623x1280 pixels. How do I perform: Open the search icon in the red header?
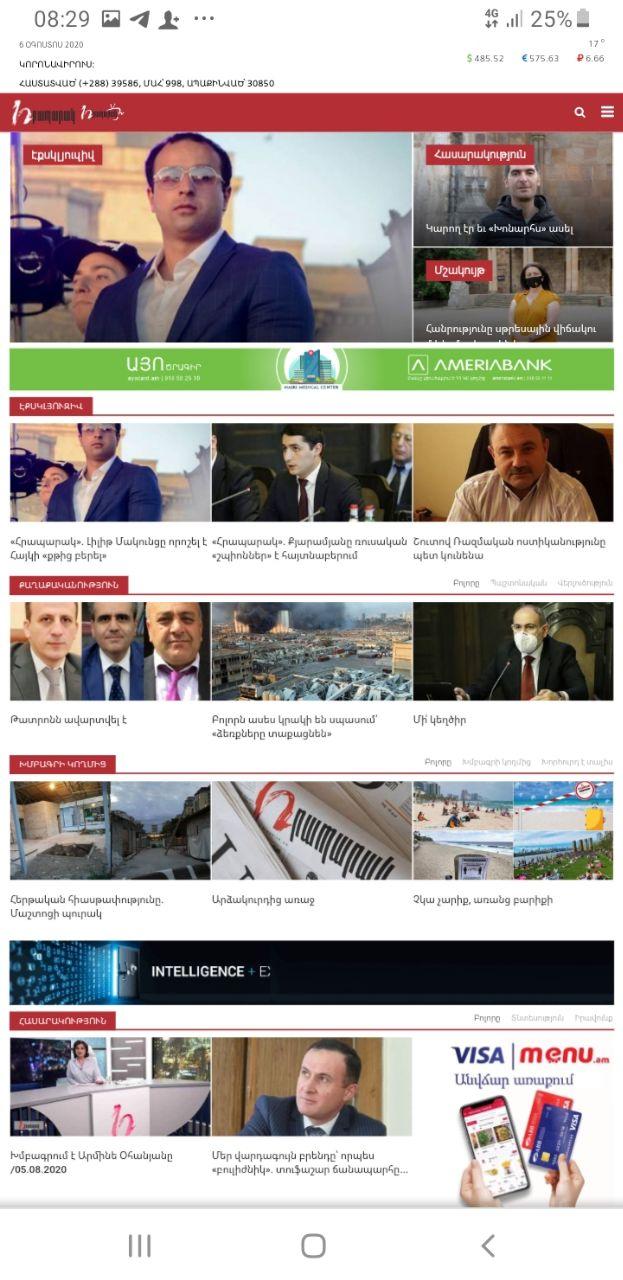click(x=580, y=113)
